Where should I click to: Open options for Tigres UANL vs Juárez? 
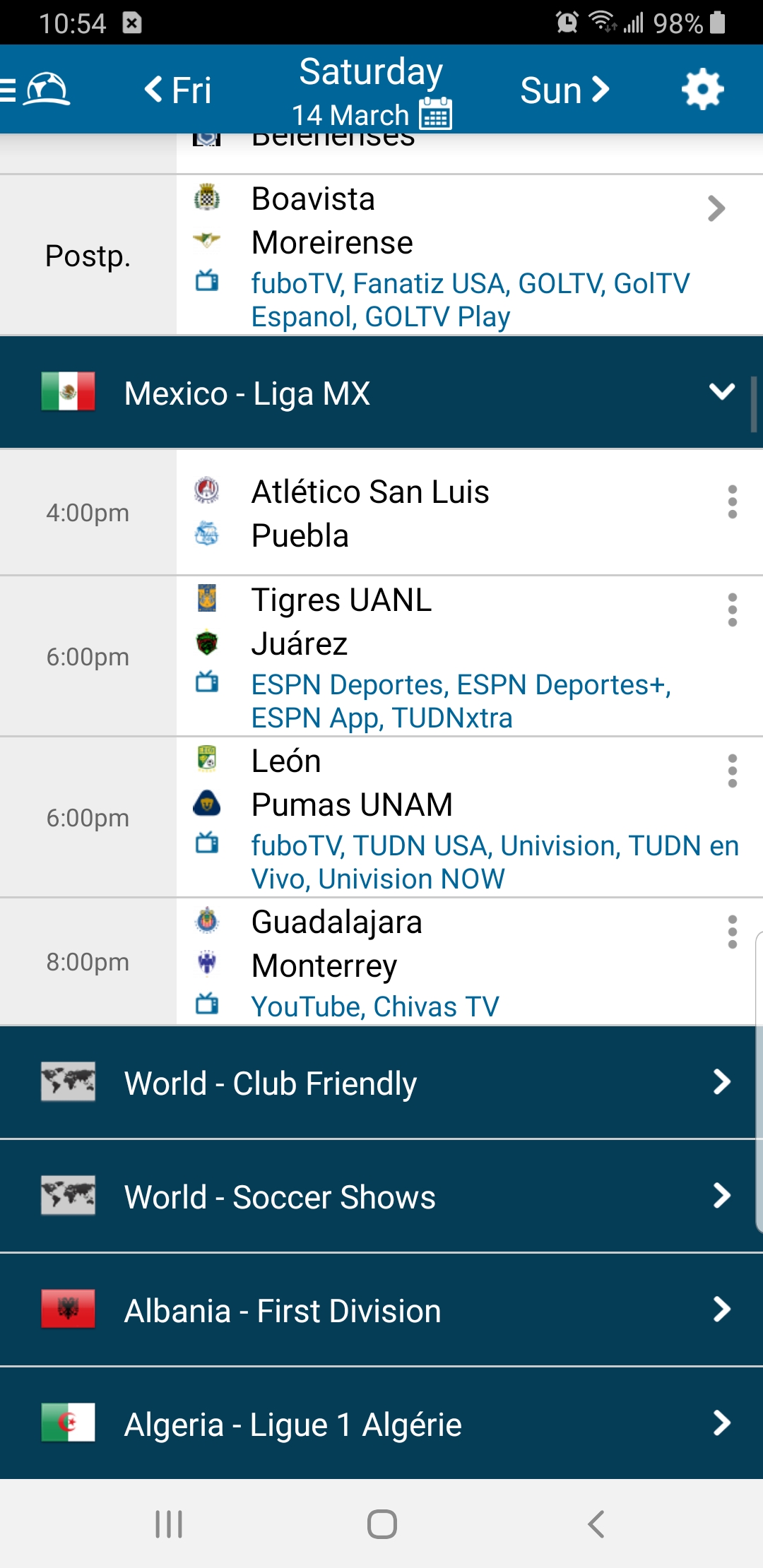tap(732, 610)
